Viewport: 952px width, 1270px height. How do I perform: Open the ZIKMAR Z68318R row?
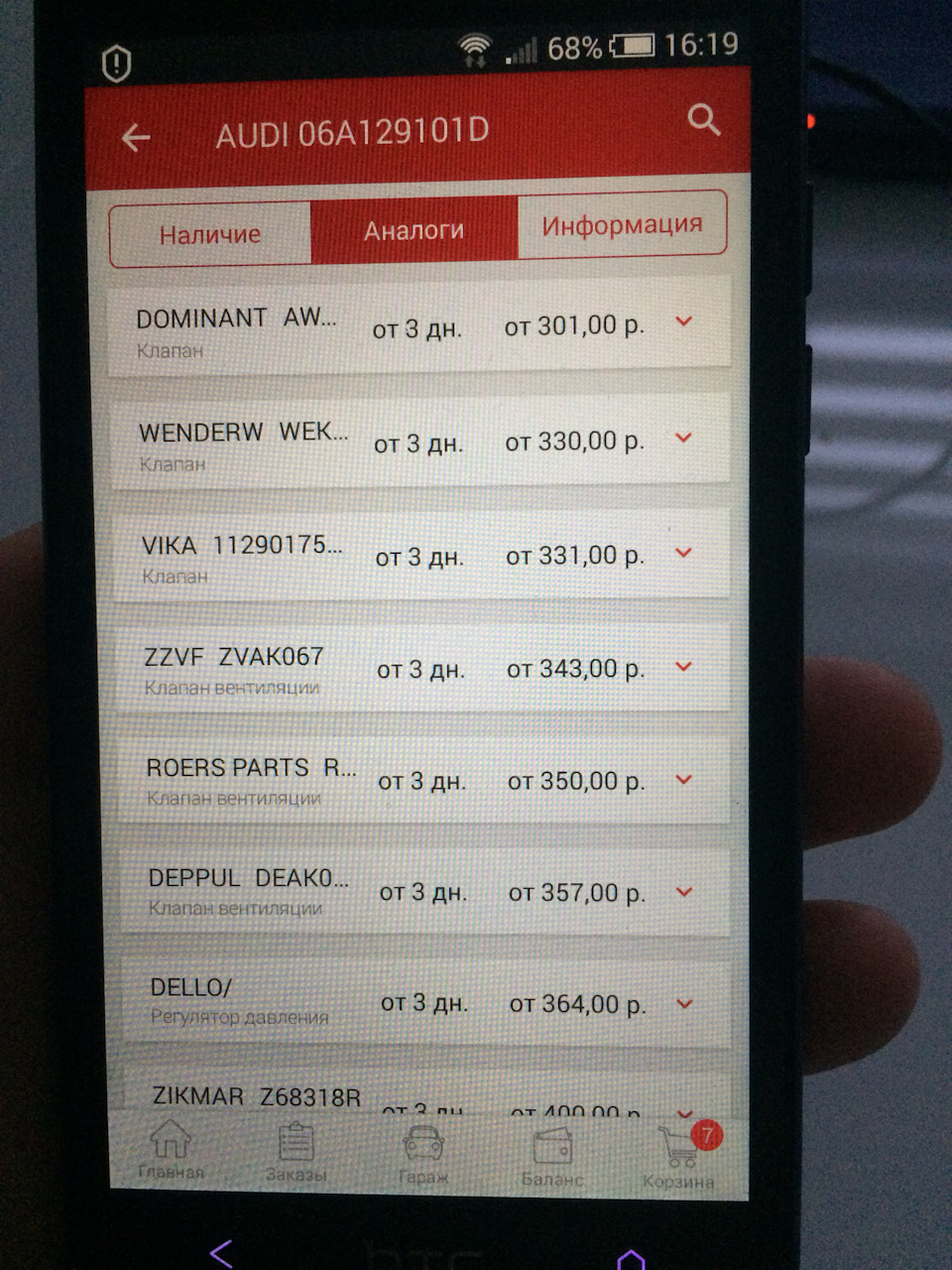point(416,1096)
